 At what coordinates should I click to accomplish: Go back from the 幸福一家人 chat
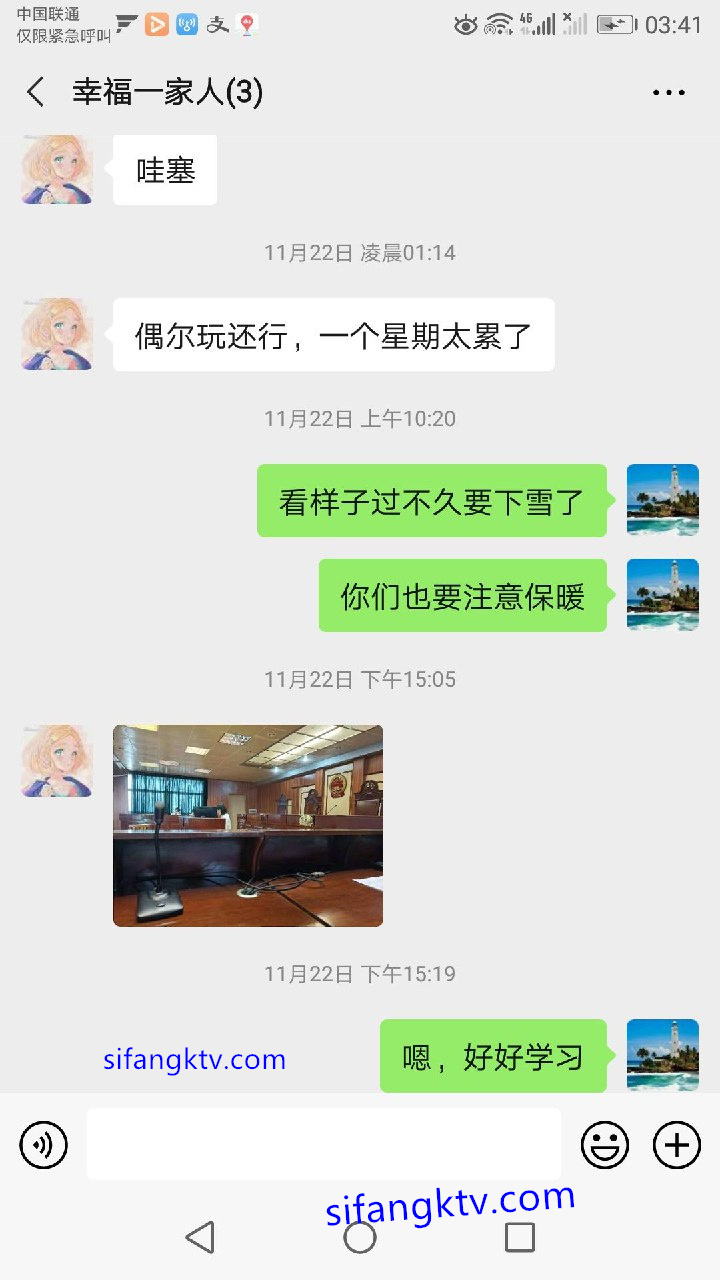(x=36, y=93)
